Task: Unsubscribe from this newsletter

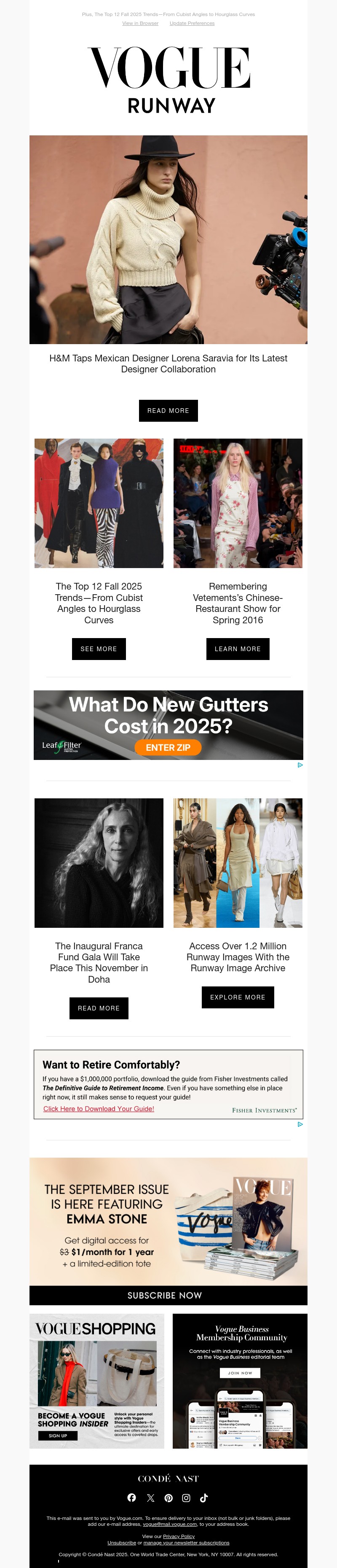Action: click(x=122, y=1542)
